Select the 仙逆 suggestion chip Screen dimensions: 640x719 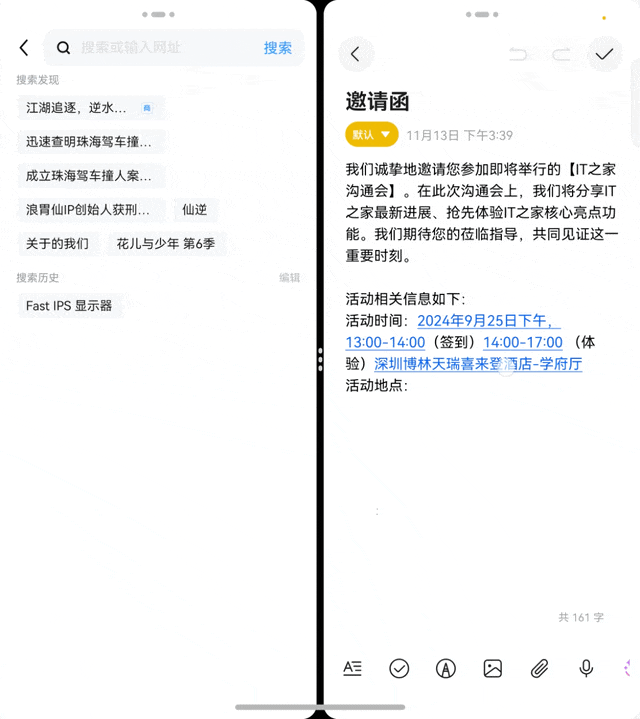[194, 210]
